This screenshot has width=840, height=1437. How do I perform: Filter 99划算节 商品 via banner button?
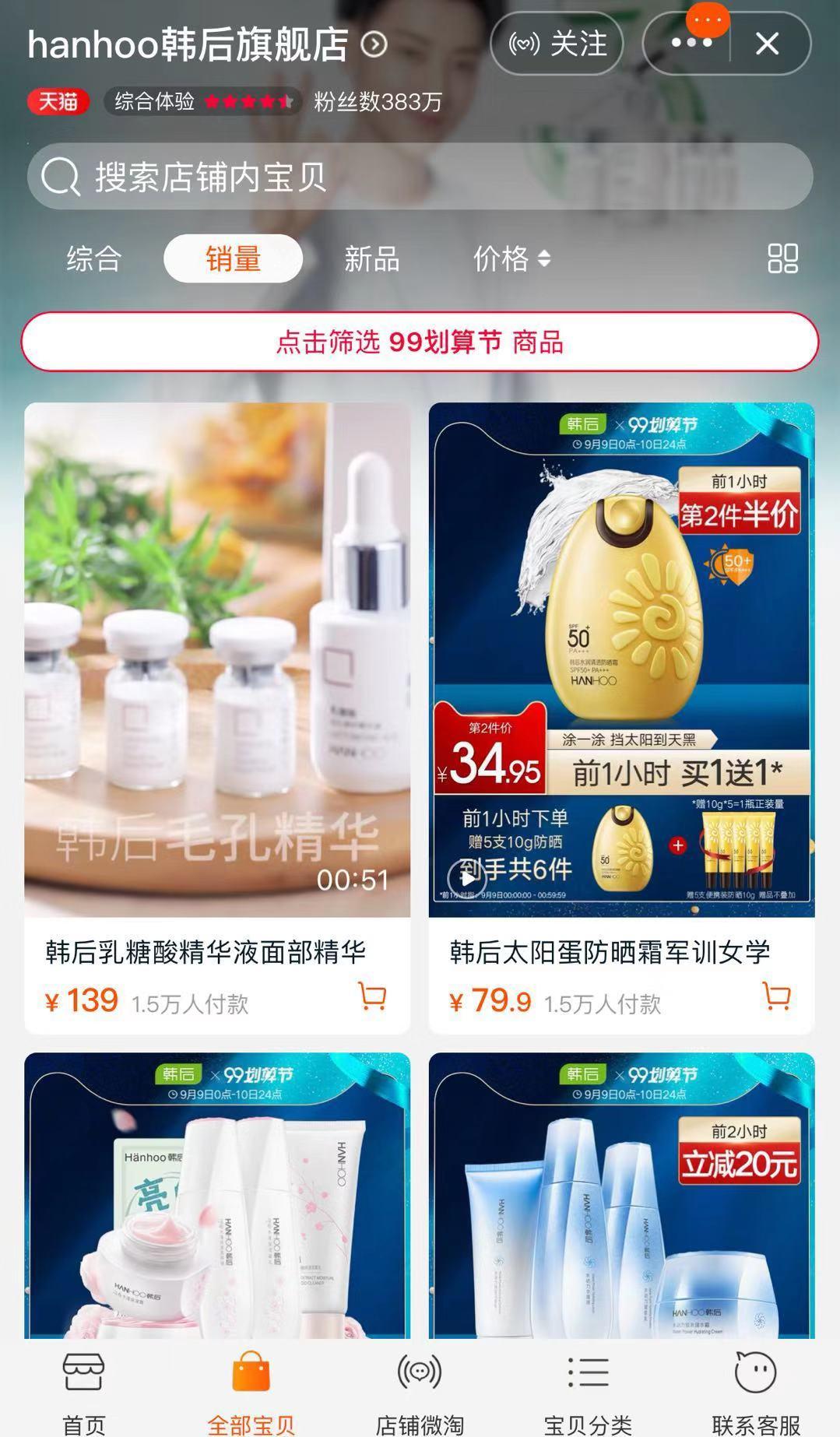click(x=420, y=342)
